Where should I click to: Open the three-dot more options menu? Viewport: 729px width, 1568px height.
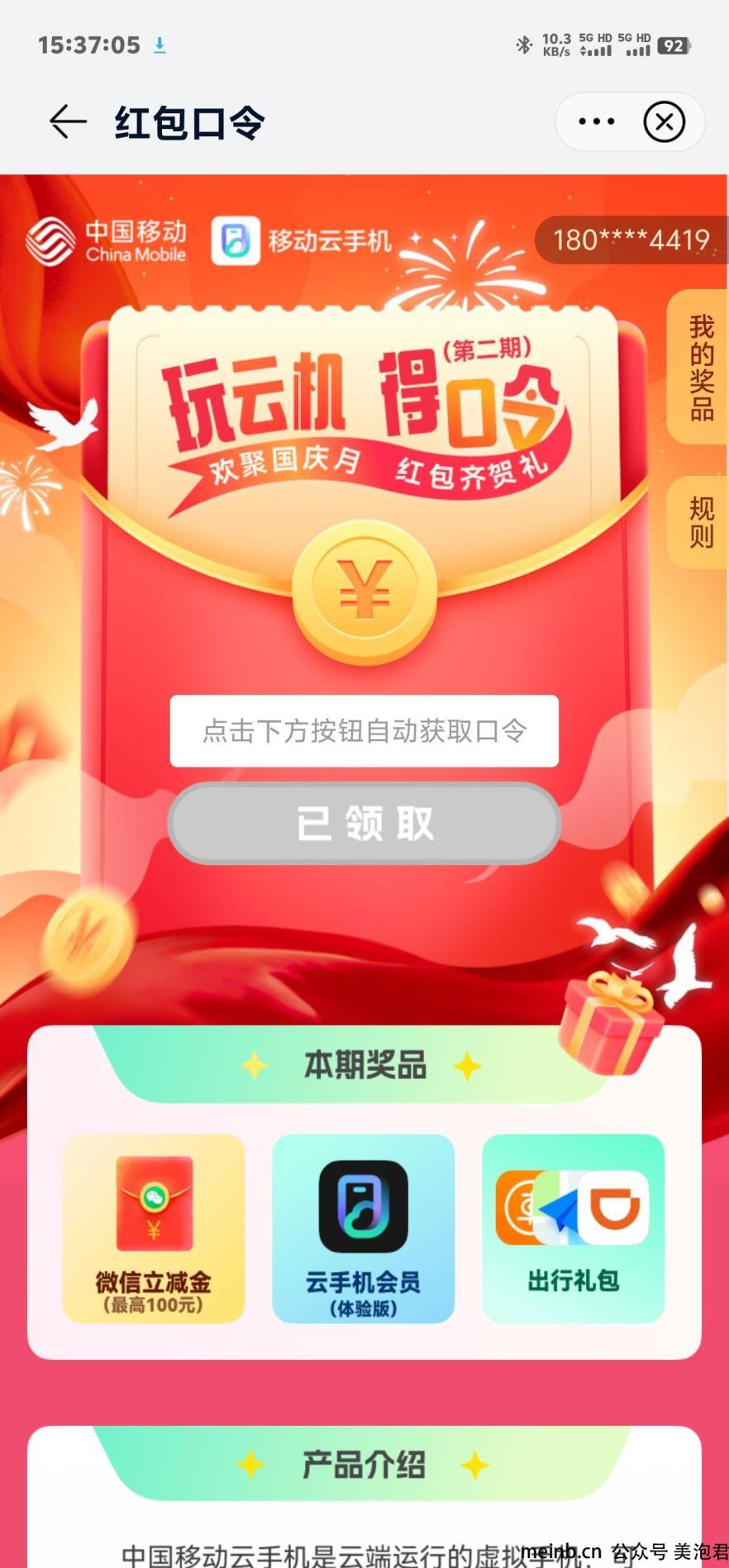click(x=597, y=122)
